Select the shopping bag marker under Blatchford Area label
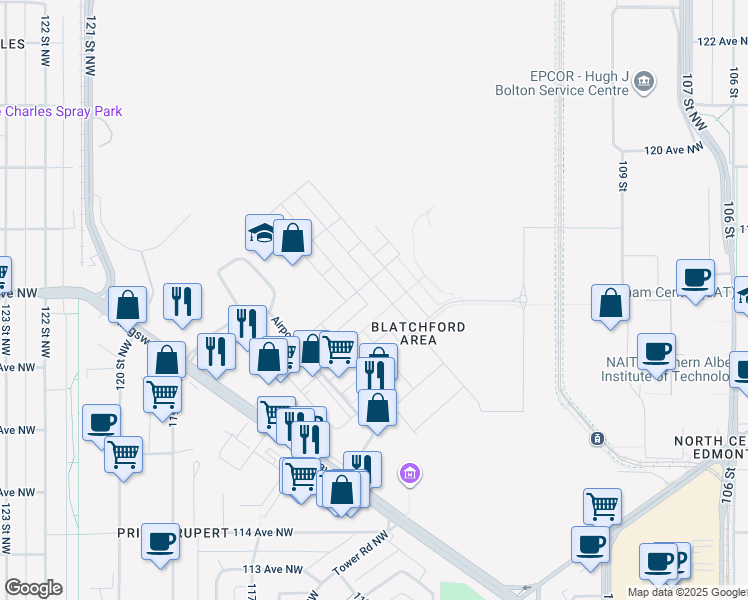This screenshot has width=748, height=600. [377, 408]
